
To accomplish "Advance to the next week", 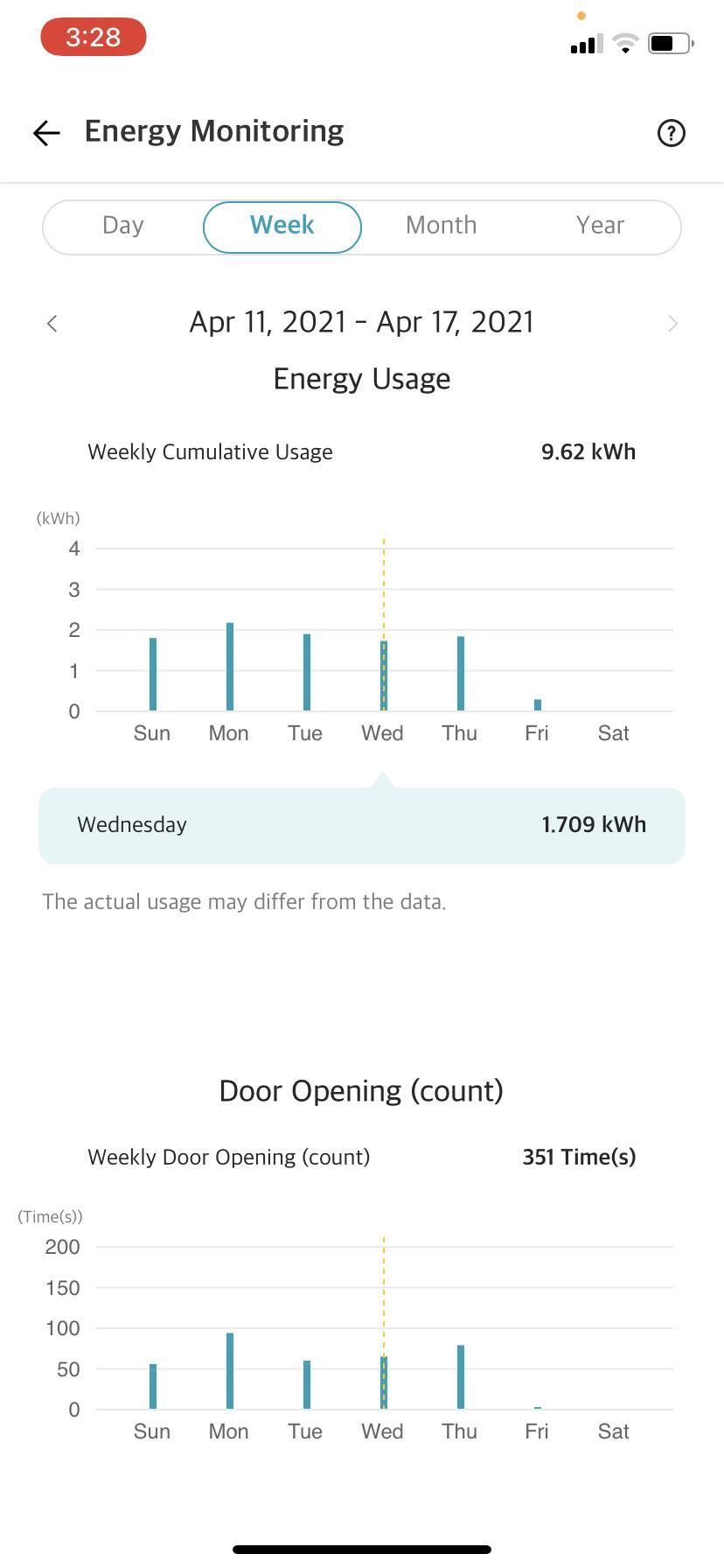I will click(672, 324).
